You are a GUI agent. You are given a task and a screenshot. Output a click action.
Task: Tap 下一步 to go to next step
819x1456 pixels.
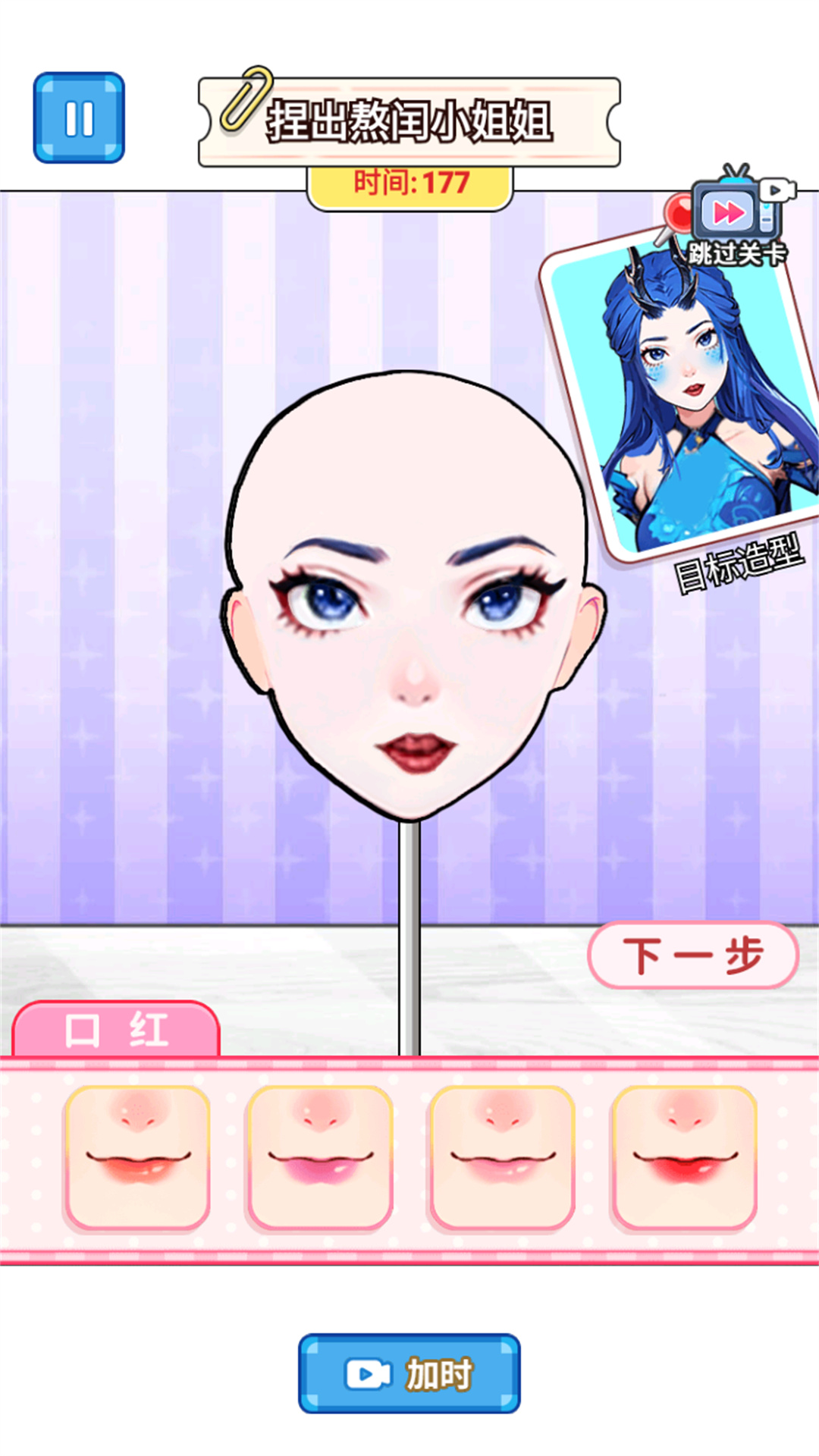693,955
